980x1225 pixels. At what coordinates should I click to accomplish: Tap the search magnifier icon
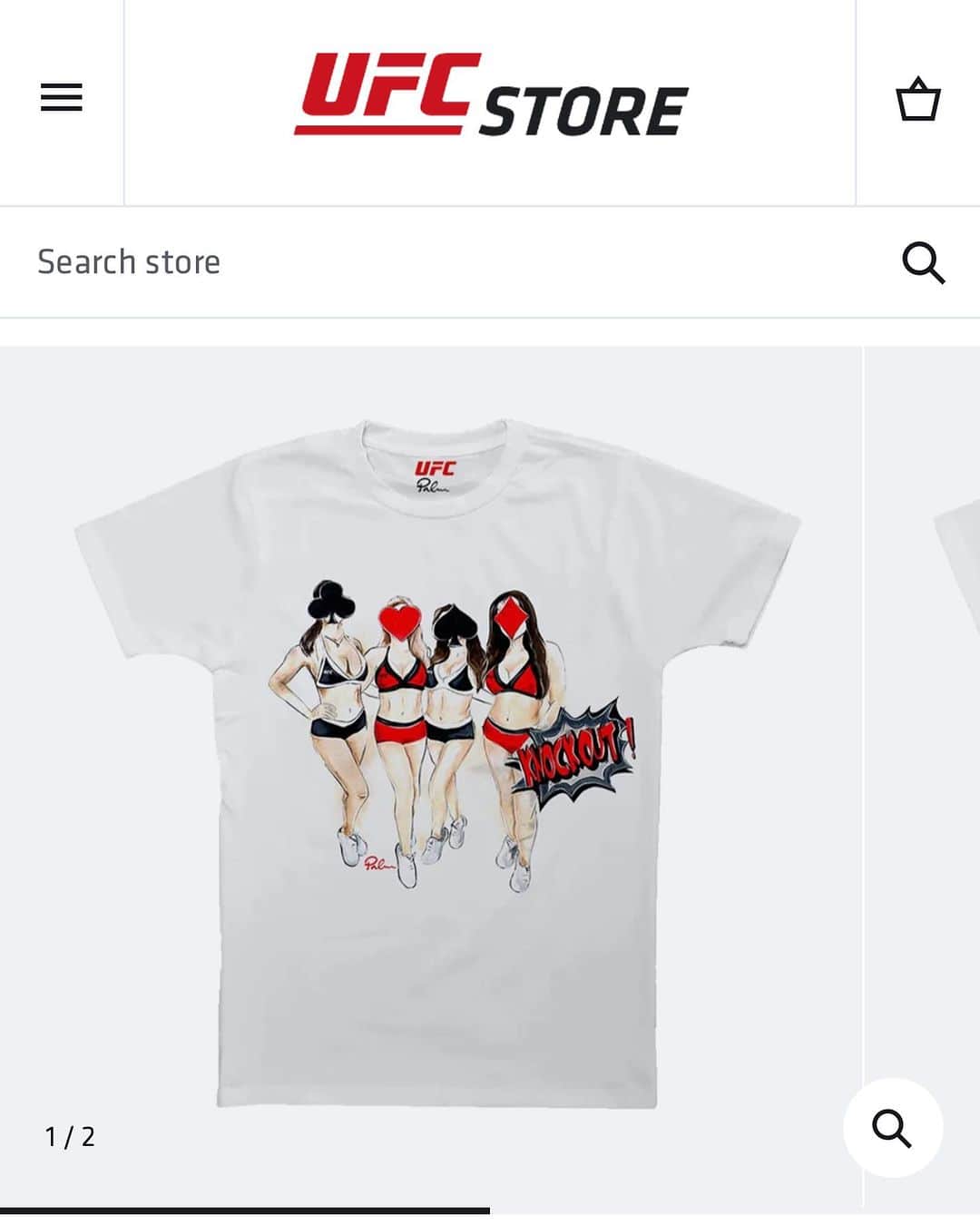[x=923, y=263]
